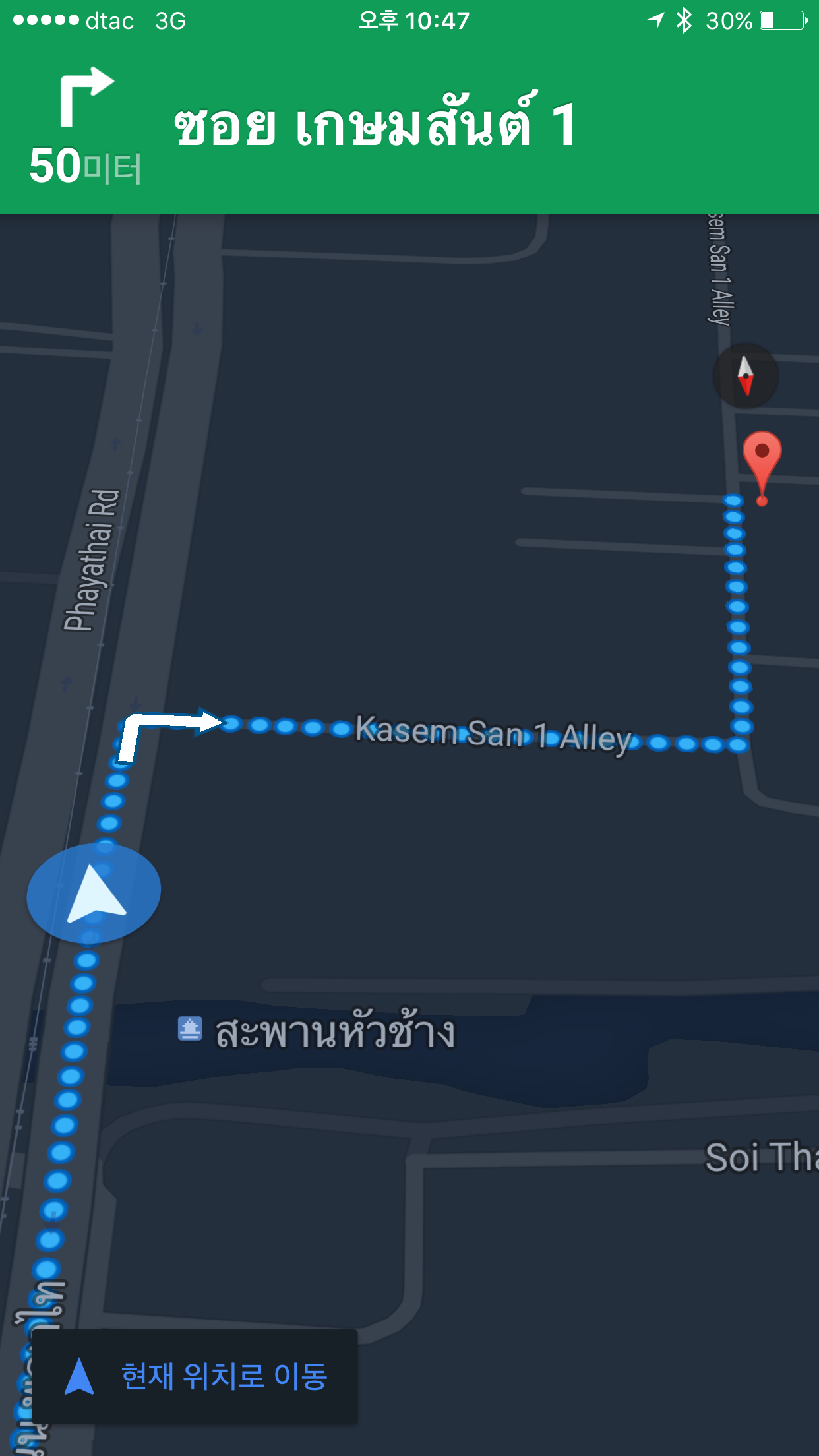This screenshot has width=819, height=1456.
Task: Select the สะพานหัวช้าง pier marker
Action: 191,1029
